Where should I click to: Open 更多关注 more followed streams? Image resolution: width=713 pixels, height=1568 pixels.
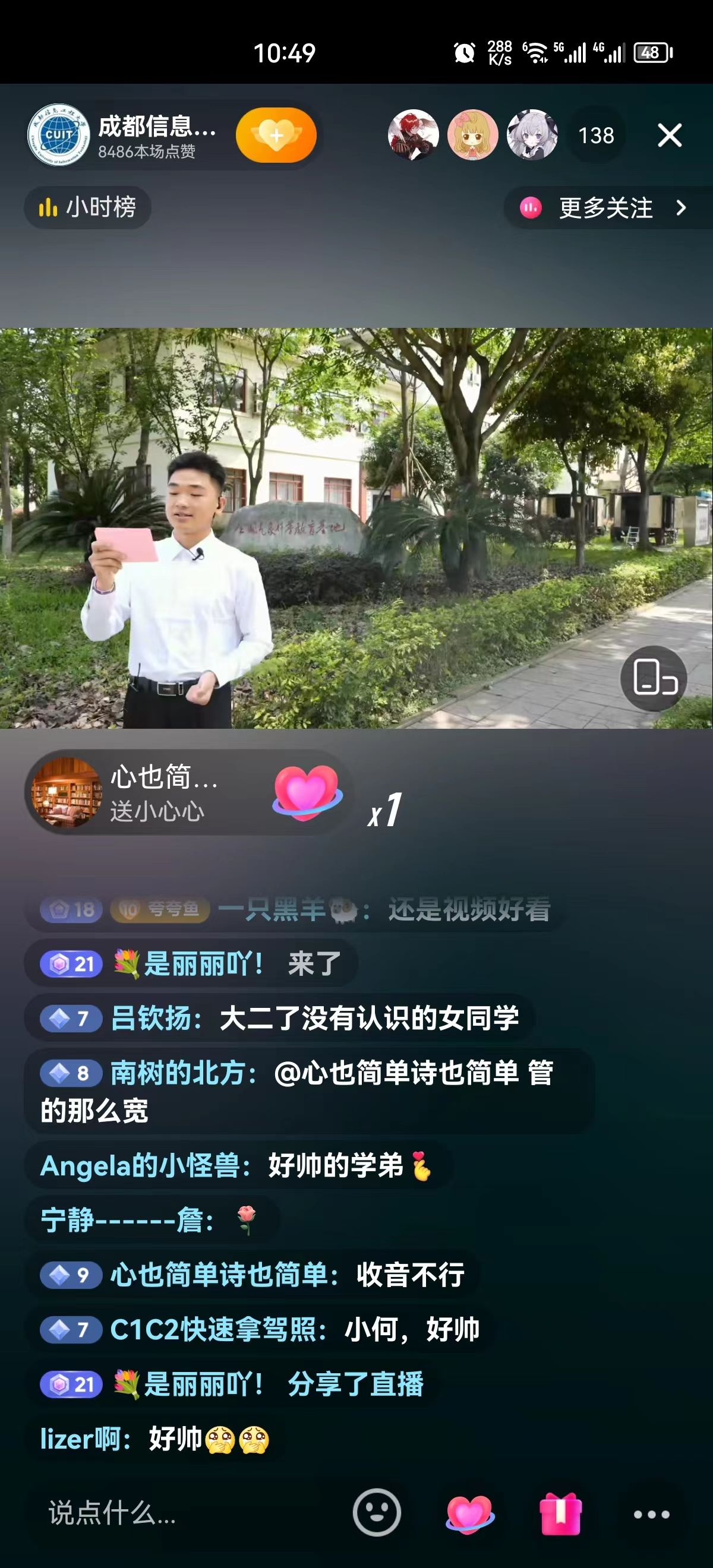pos(606,208)
